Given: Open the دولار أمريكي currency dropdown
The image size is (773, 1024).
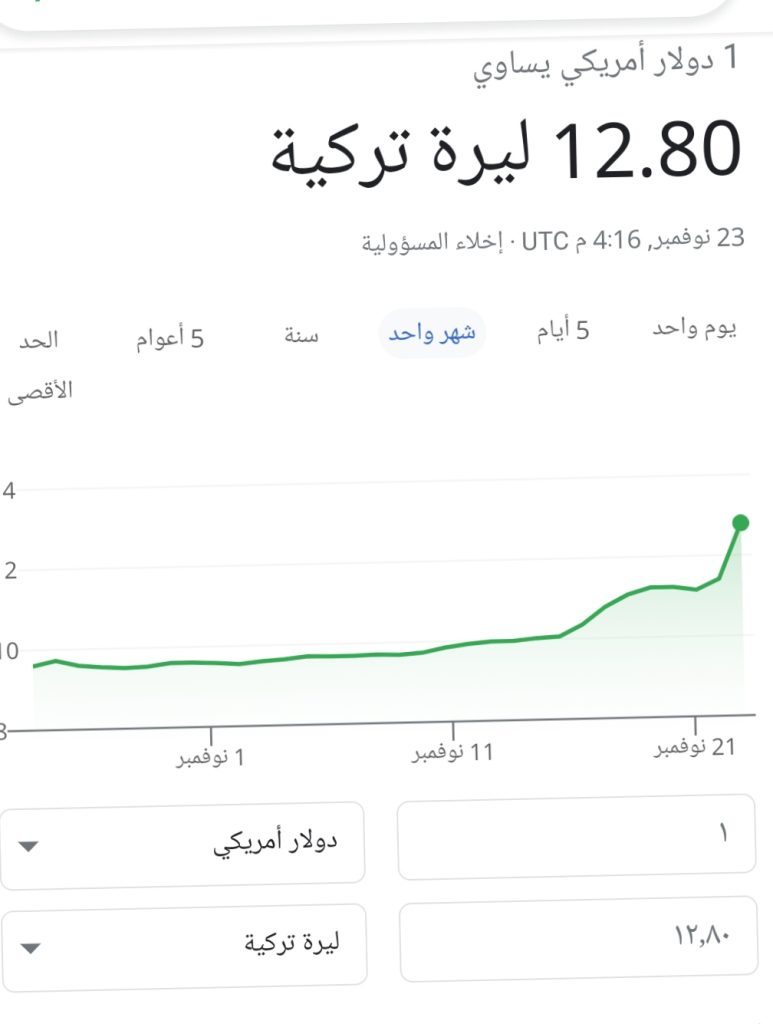Looking at the screenshot, I should 182,843.
